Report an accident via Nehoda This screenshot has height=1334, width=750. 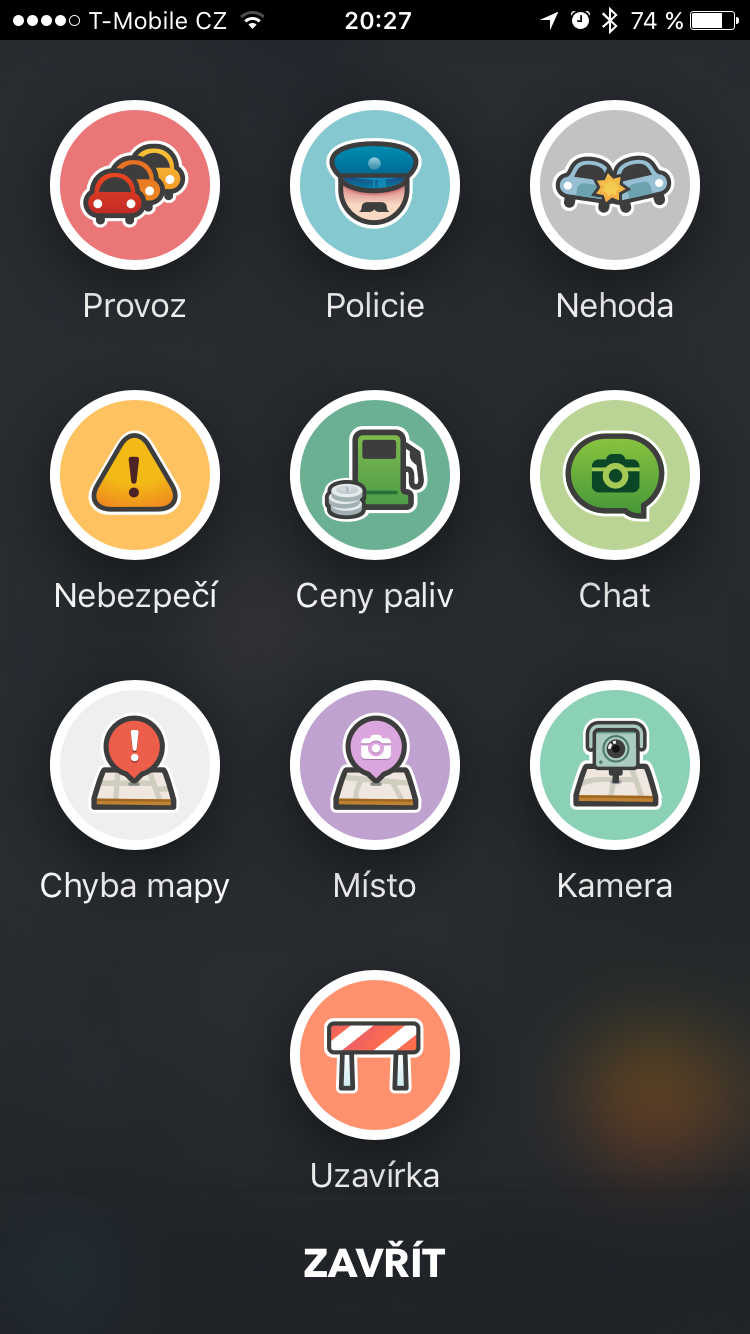click(615, 185)
